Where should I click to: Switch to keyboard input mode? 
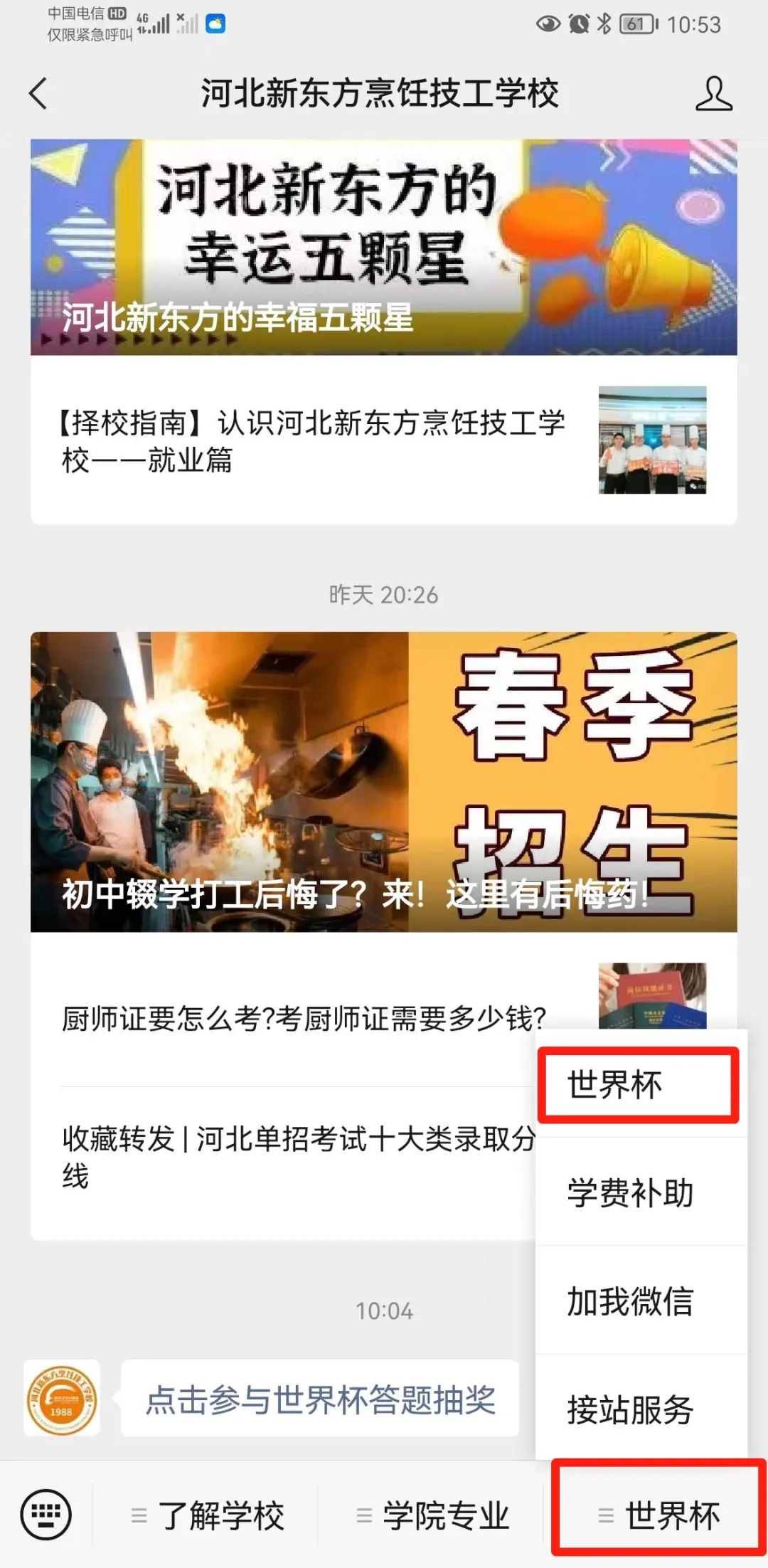[46, 1514]
